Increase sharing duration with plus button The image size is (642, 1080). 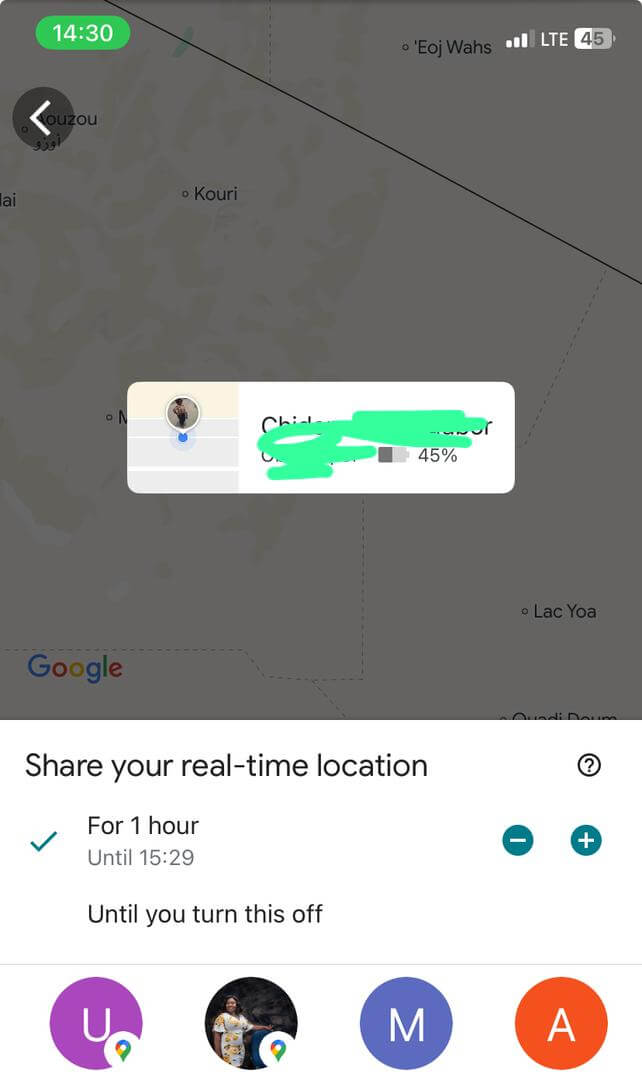click(x=586, y=841)
